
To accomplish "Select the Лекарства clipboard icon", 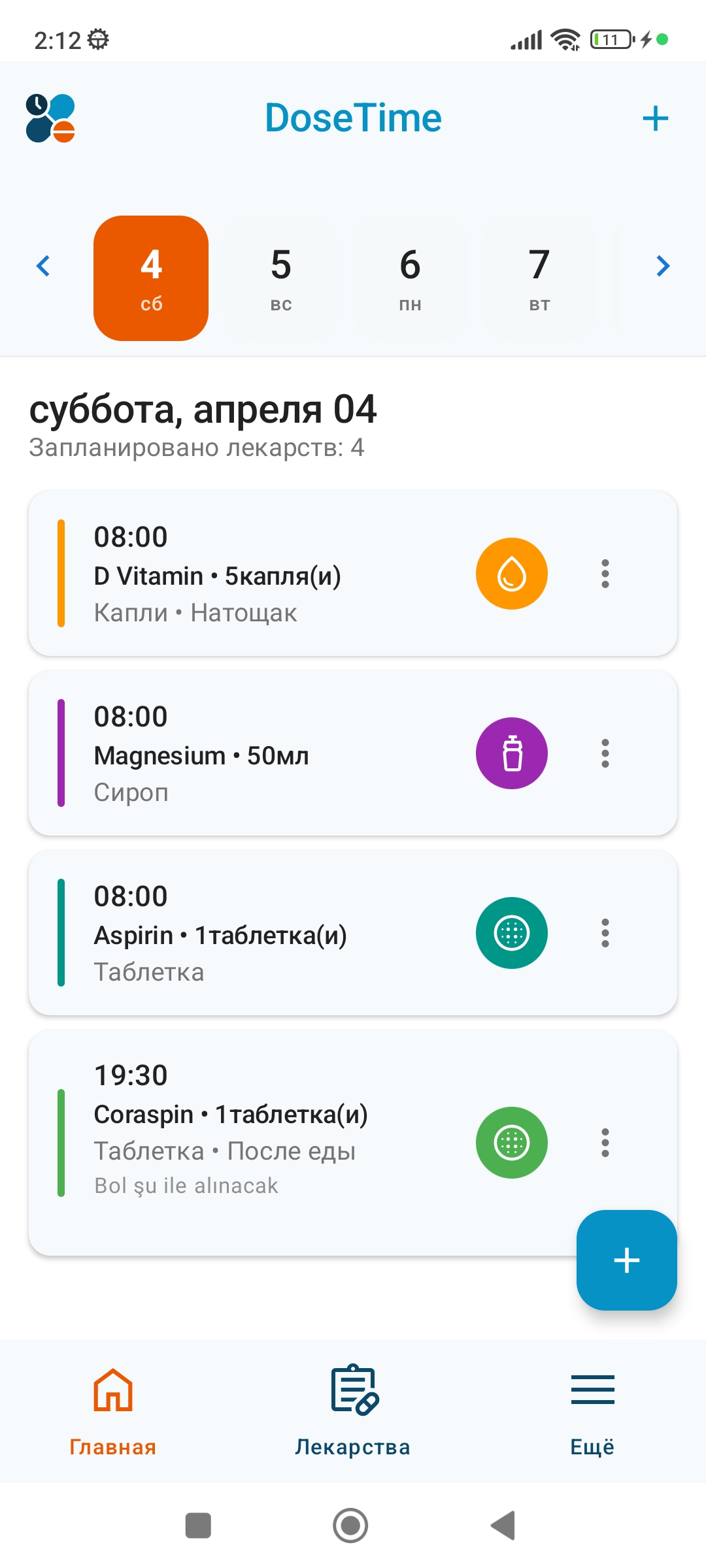I will [352, 1390].
